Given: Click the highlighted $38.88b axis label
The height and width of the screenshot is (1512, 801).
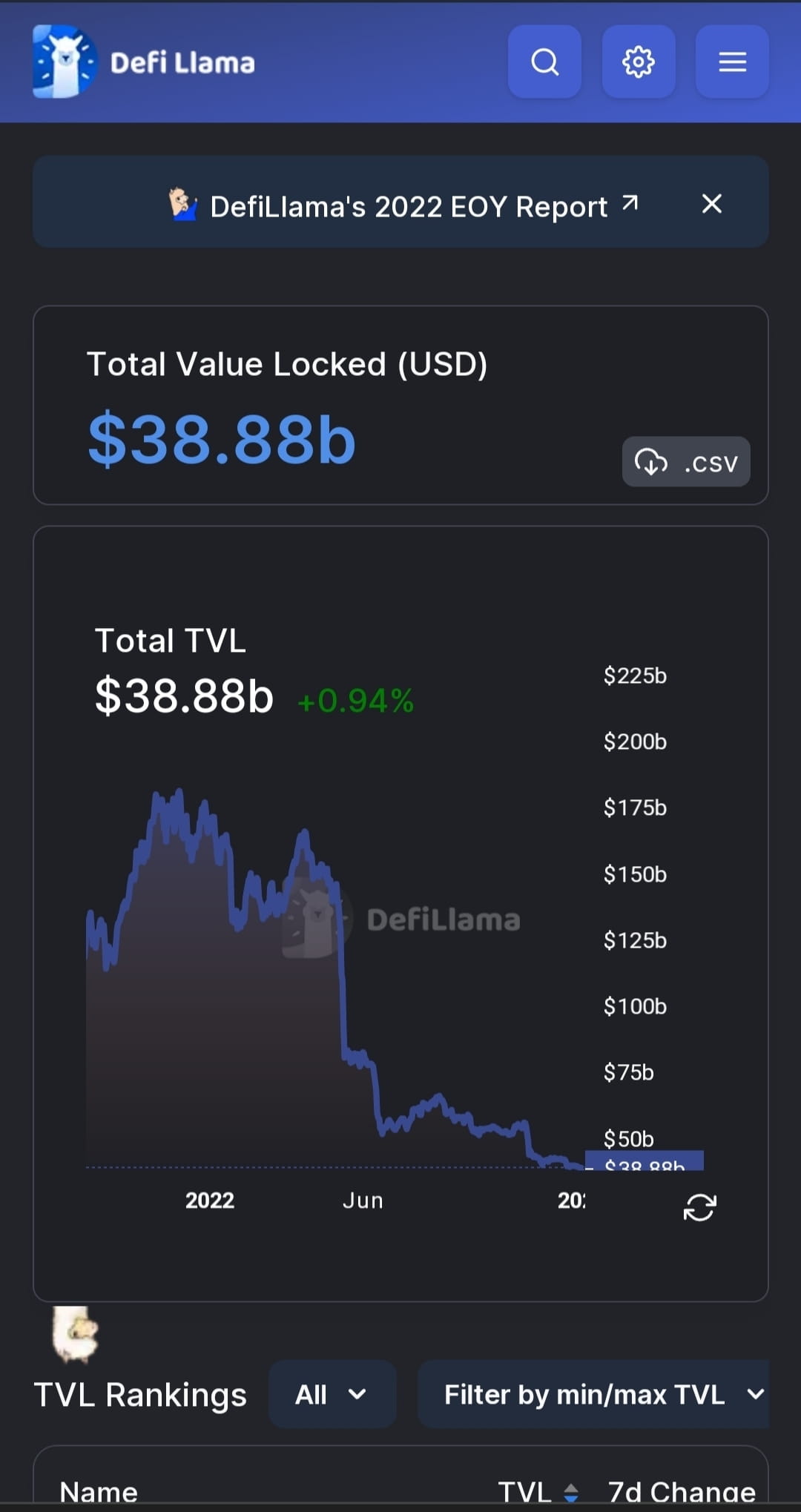Looking at the screenshot, I should click(642, 1162).
